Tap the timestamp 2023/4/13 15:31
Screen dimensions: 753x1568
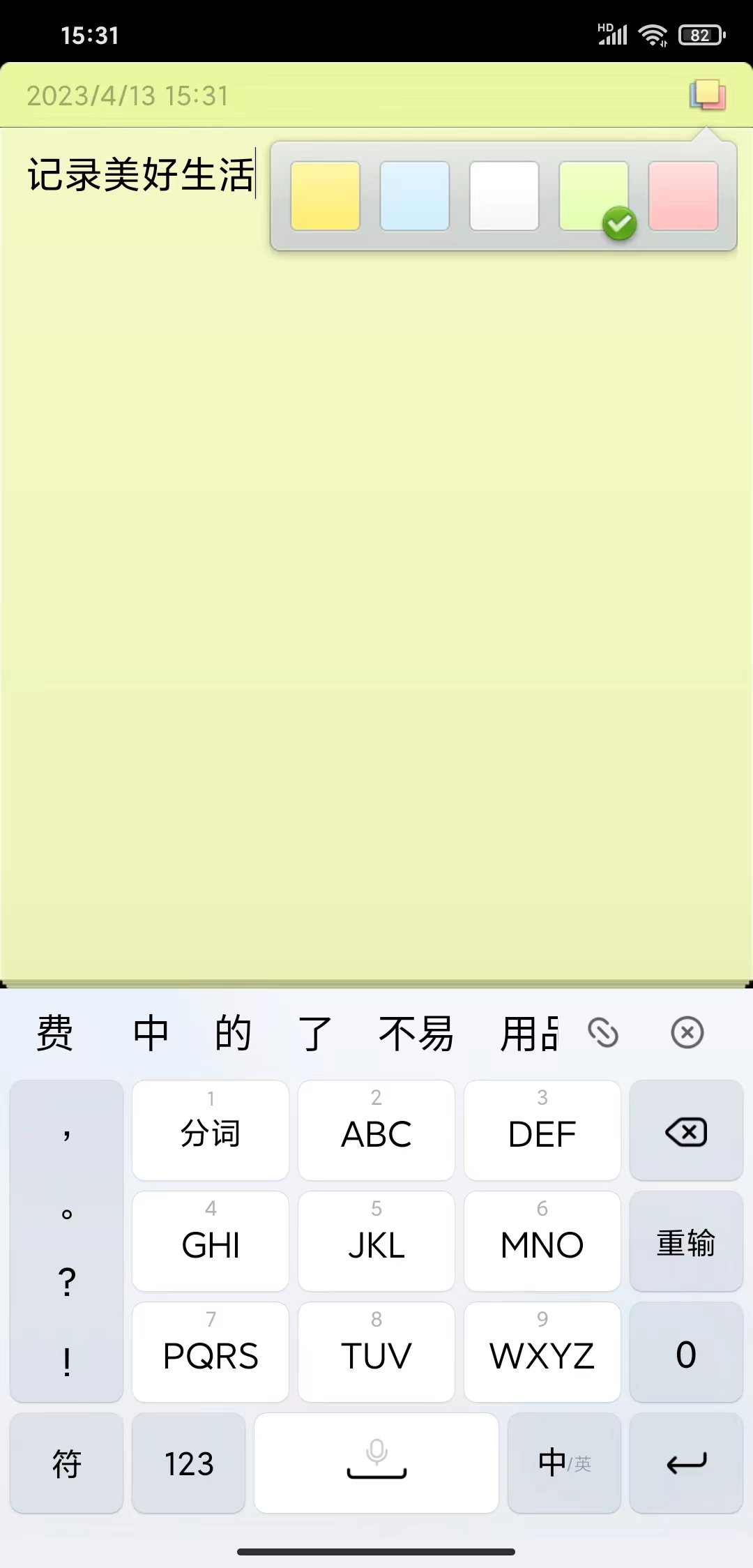(x=125, y=96)
